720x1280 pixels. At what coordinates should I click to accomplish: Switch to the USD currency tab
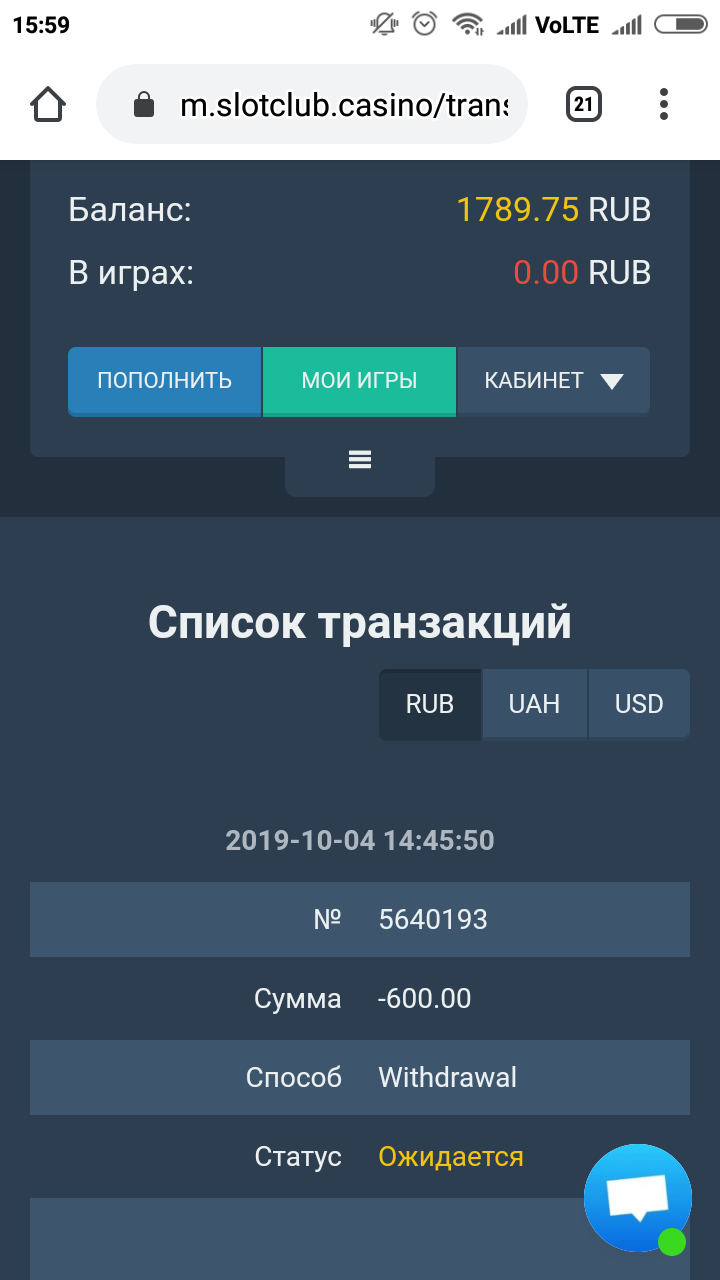(x=639, y=704)
